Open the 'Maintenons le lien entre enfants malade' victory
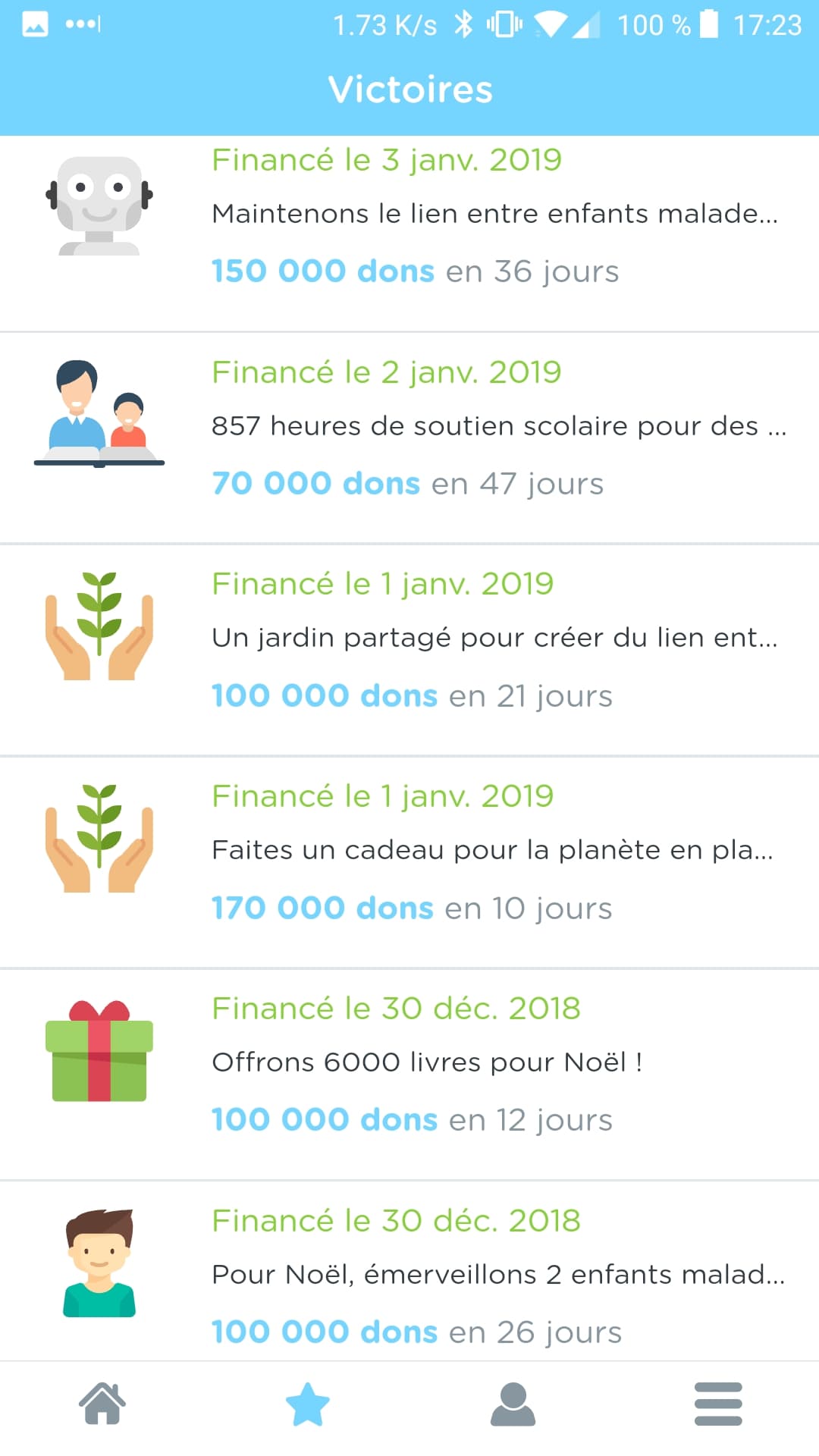This screenshot has width=819, height=1456. [409, 234]
